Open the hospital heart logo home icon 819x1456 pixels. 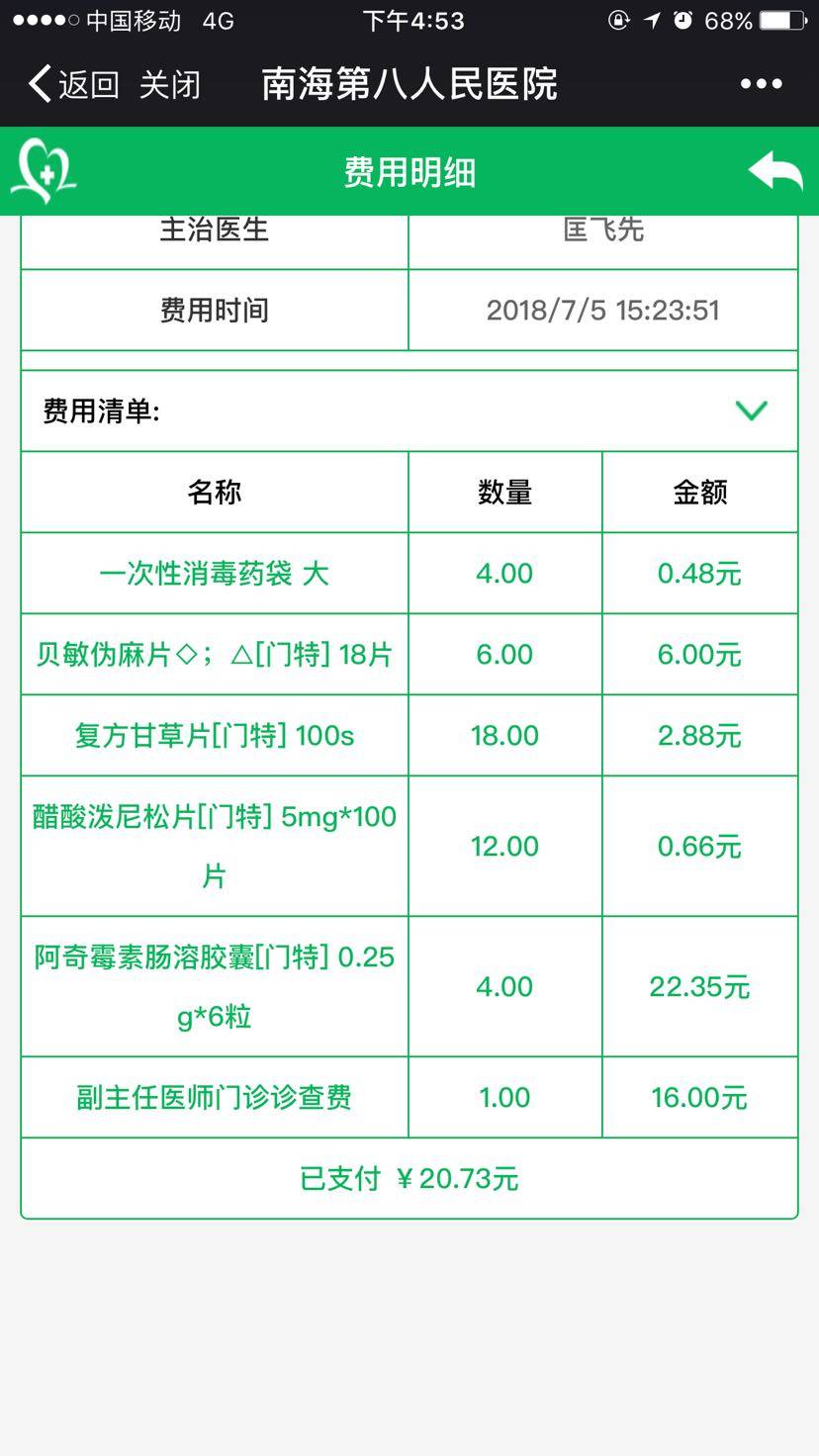tap(44, 171)
